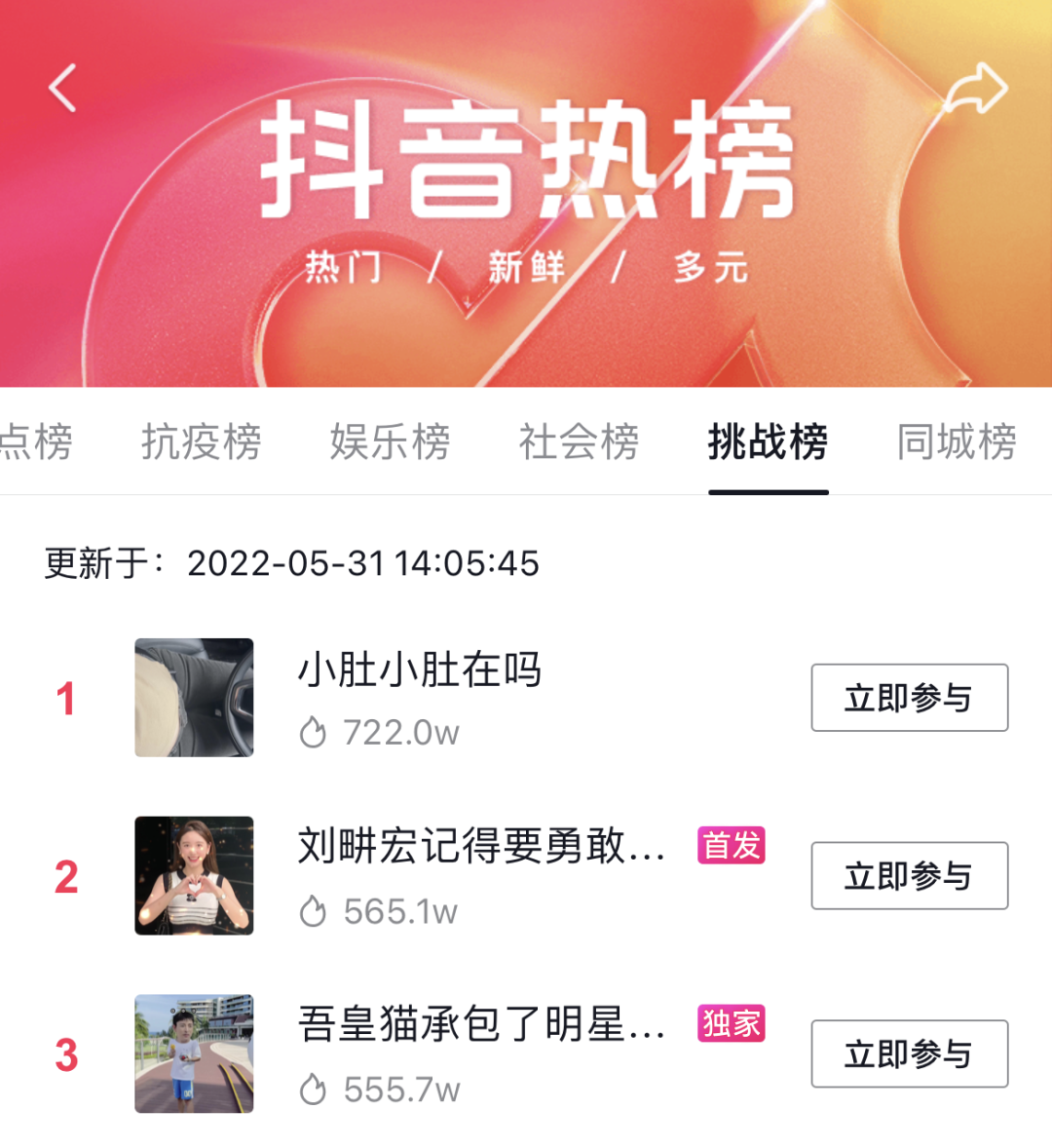Switch to the 同城榜 tab
Image resolution: width=1052 pixels, height=1148 pixels.
(957, 443)
